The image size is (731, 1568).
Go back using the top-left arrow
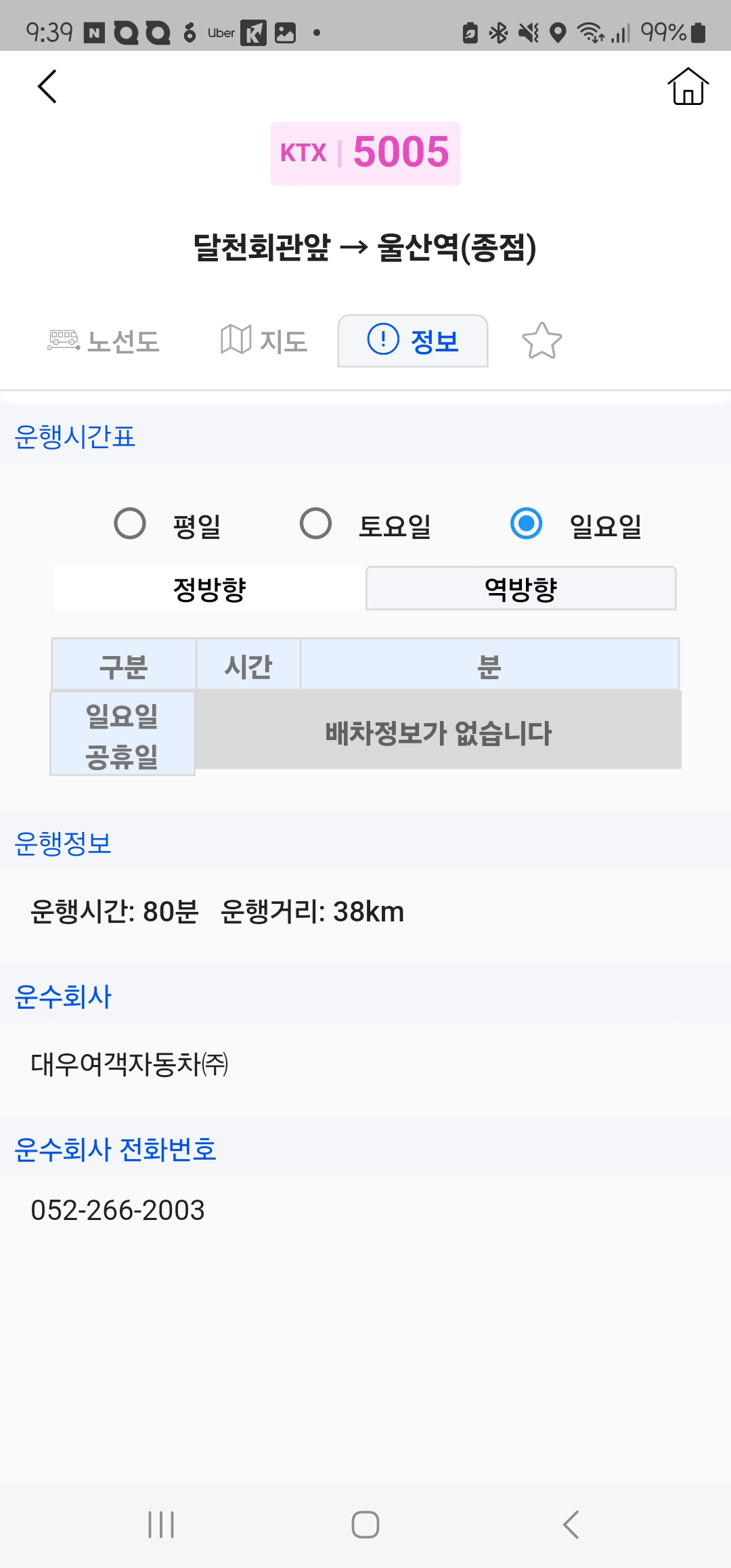(47, 87)
